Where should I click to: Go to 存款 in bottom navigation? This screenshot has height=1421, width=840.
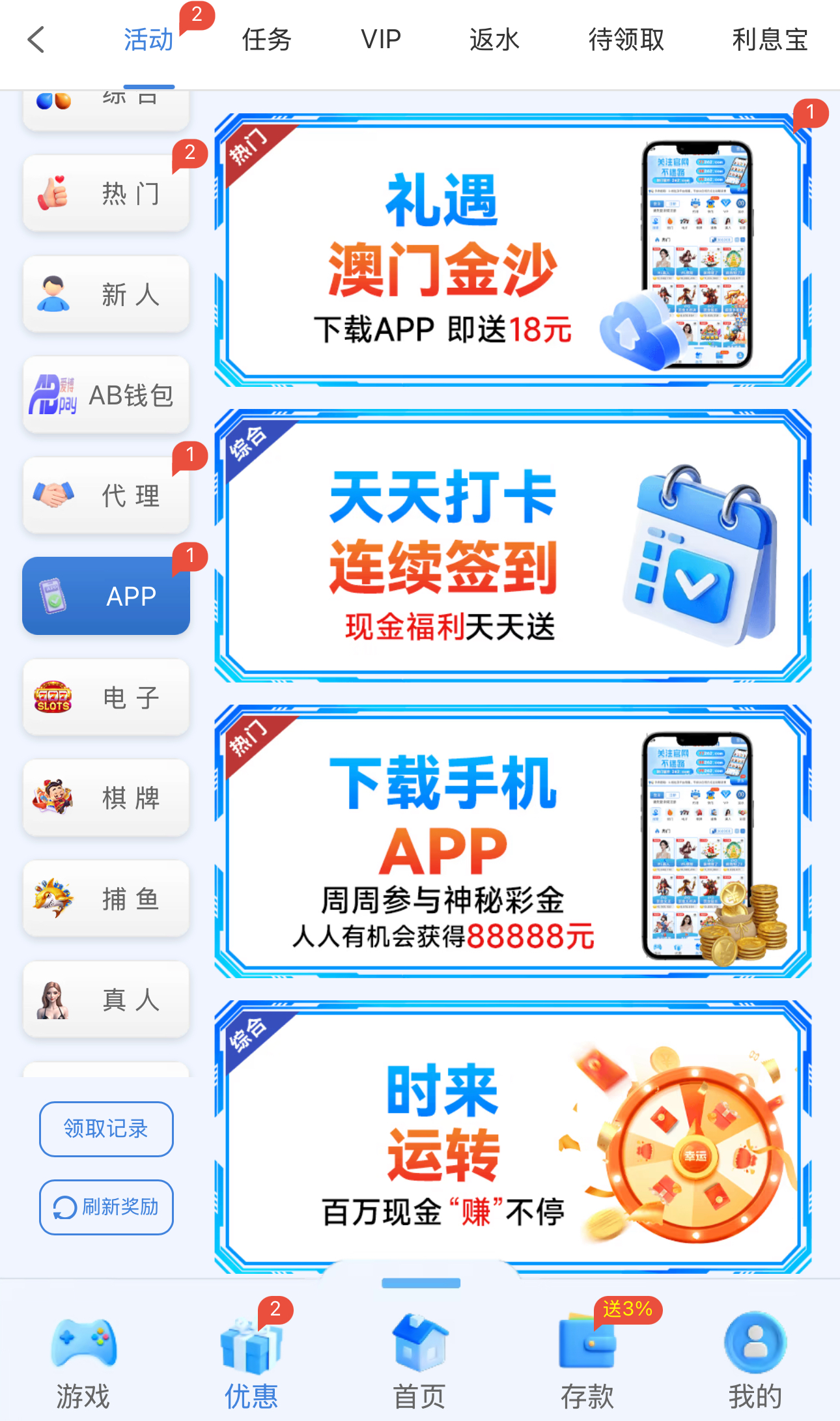(x=587, y=1361)
